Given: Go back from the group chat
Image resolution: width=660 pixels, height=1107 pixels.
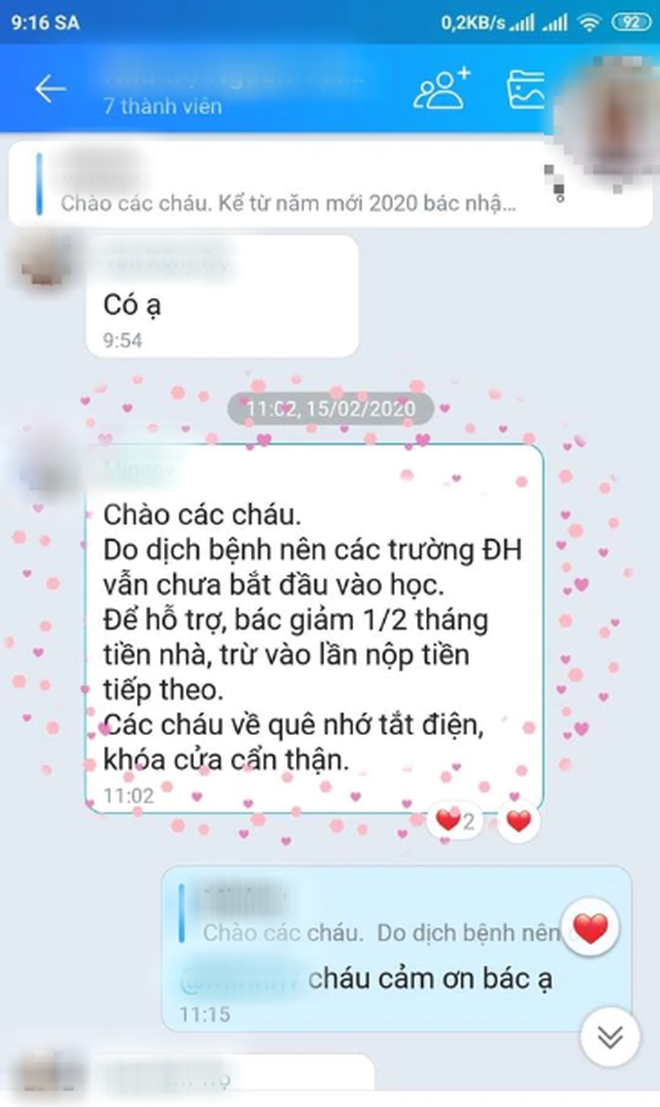Looking at the screenshot, I should pos(49,88).
